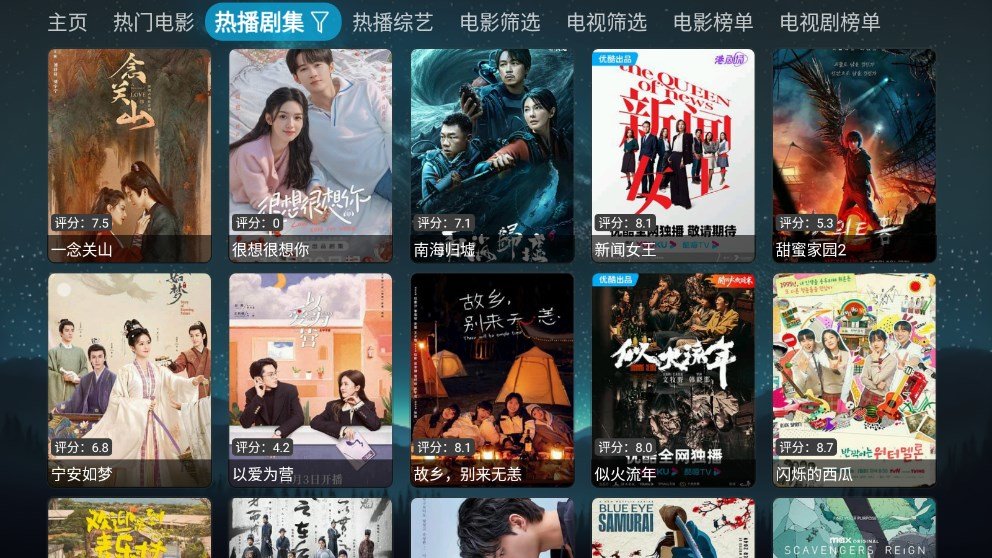Tap the filter icon on 热播剧集

320,22
